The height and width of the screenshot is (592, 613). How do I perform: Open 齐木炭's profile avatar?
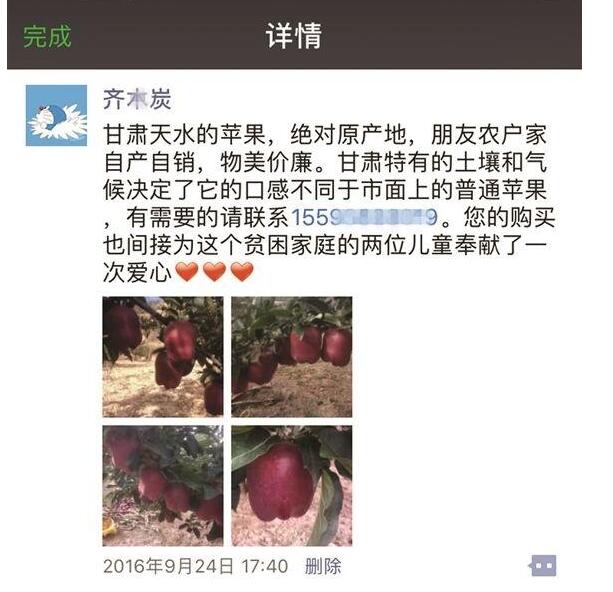pyautogui.click(x=56, y=115)
